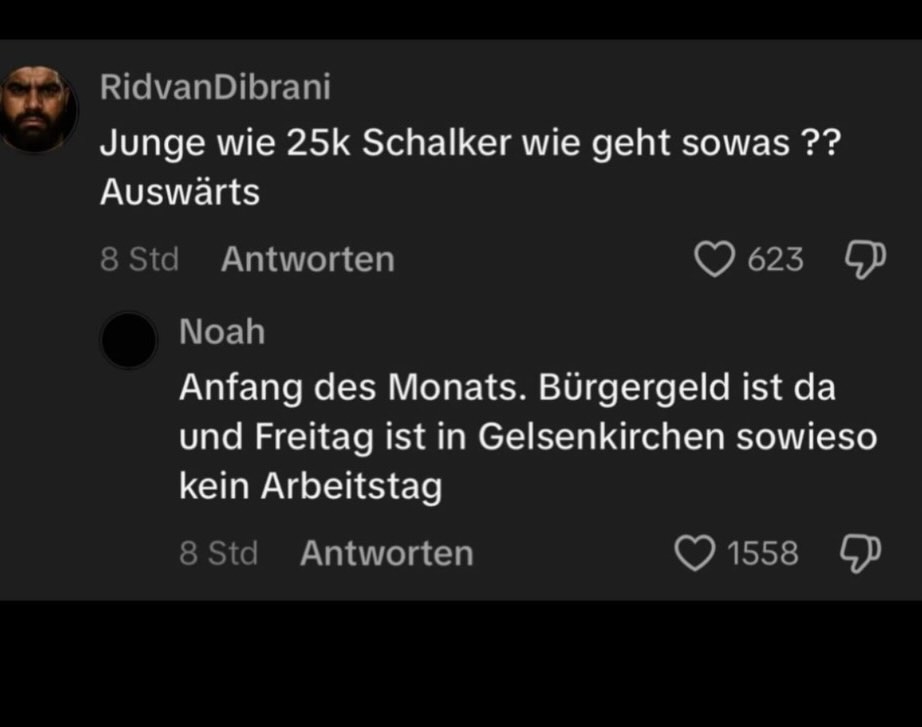The width and height of the screenshot is (922, 727).
Task: Like Noah's reply
Action: pyautogui.click(x=695, y=553)
